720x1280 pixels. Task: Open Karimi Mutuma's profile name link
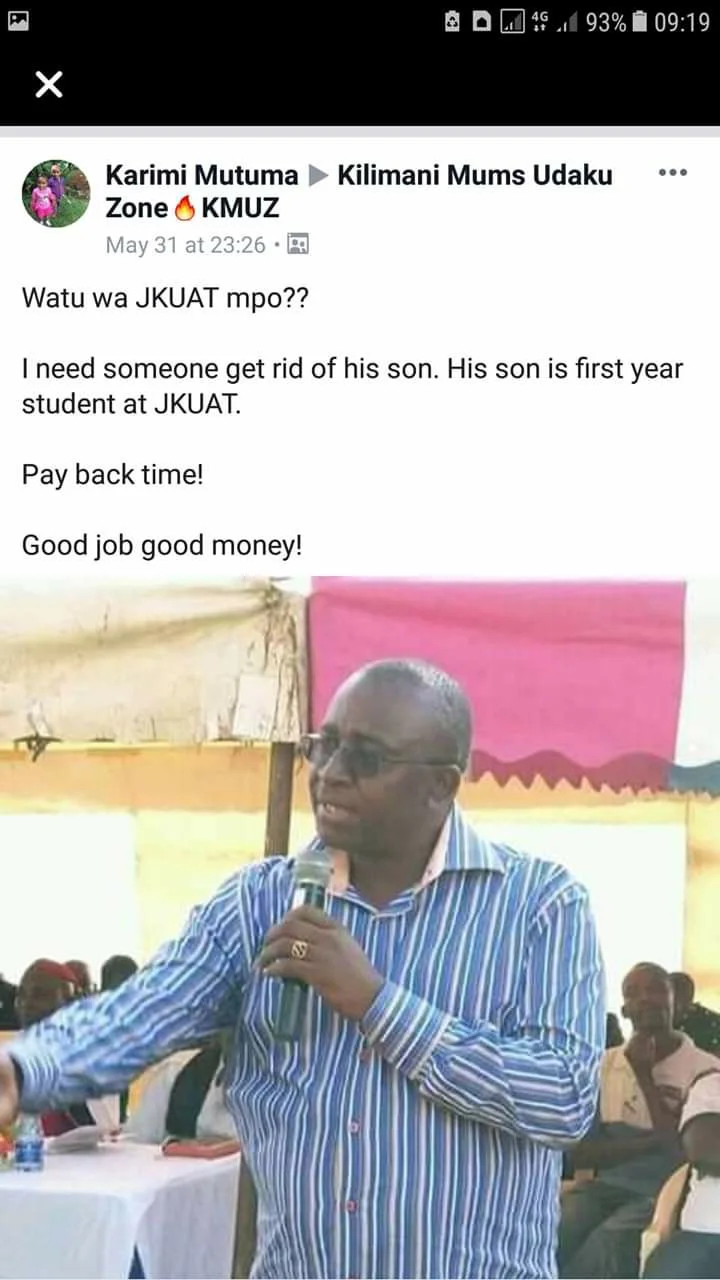[x=202, y=176]
